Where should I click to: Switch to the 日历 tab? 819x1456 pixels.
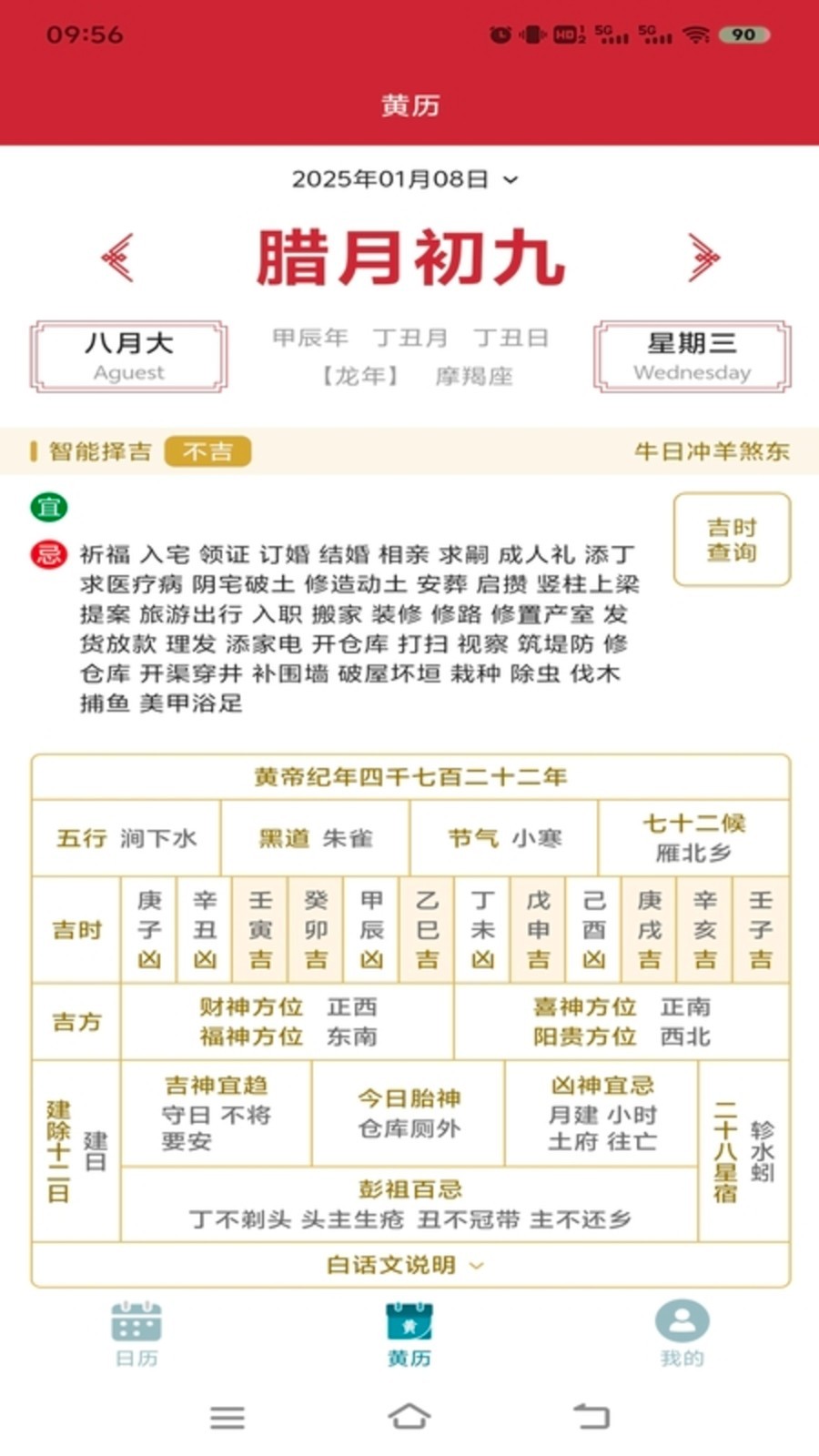tap(136, 1334)
